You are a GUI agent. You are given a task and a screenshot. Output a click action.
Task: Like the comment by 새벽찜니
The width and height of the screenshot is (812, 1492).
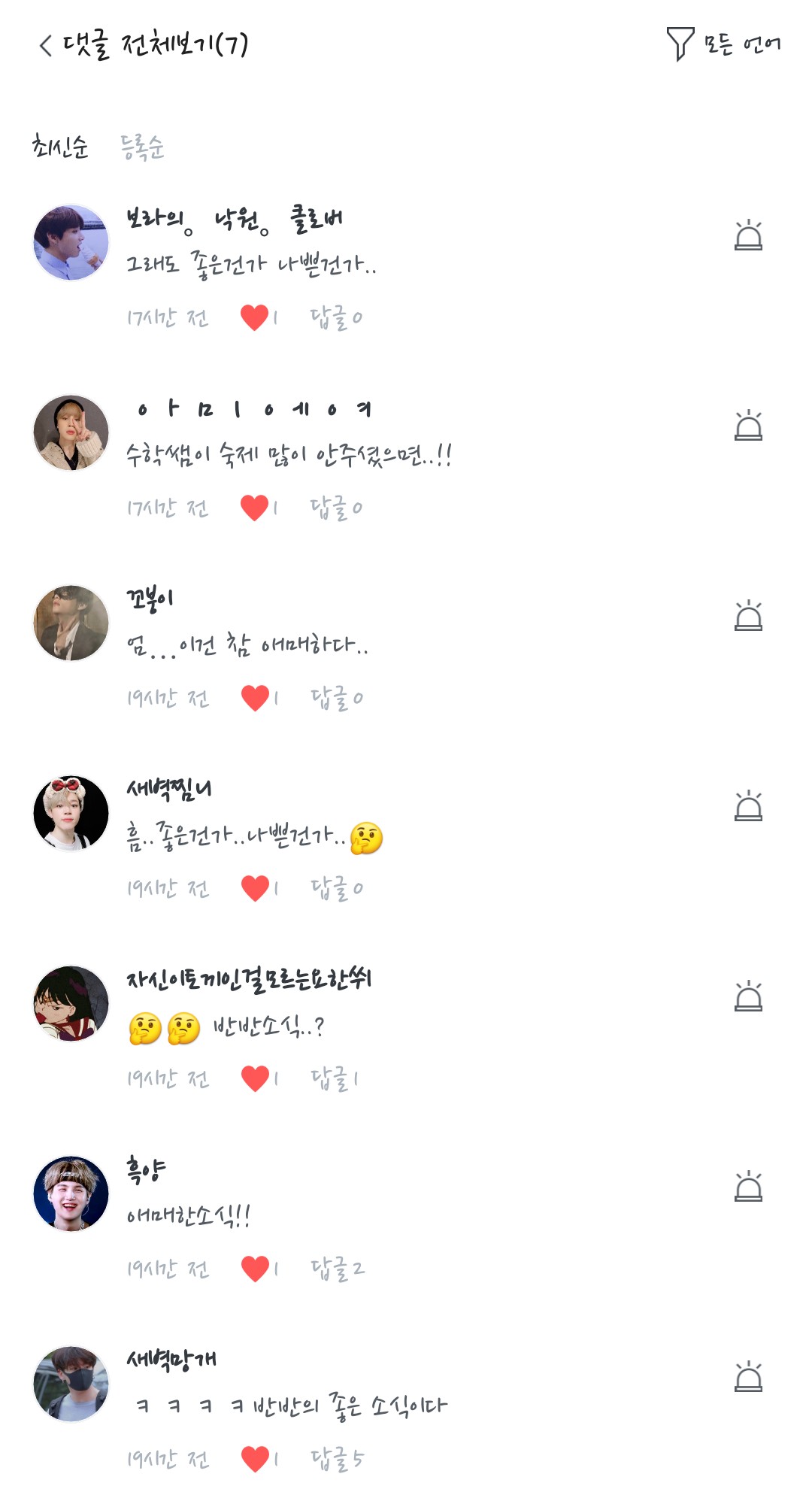pyautogui.click(x=255, y=888)
